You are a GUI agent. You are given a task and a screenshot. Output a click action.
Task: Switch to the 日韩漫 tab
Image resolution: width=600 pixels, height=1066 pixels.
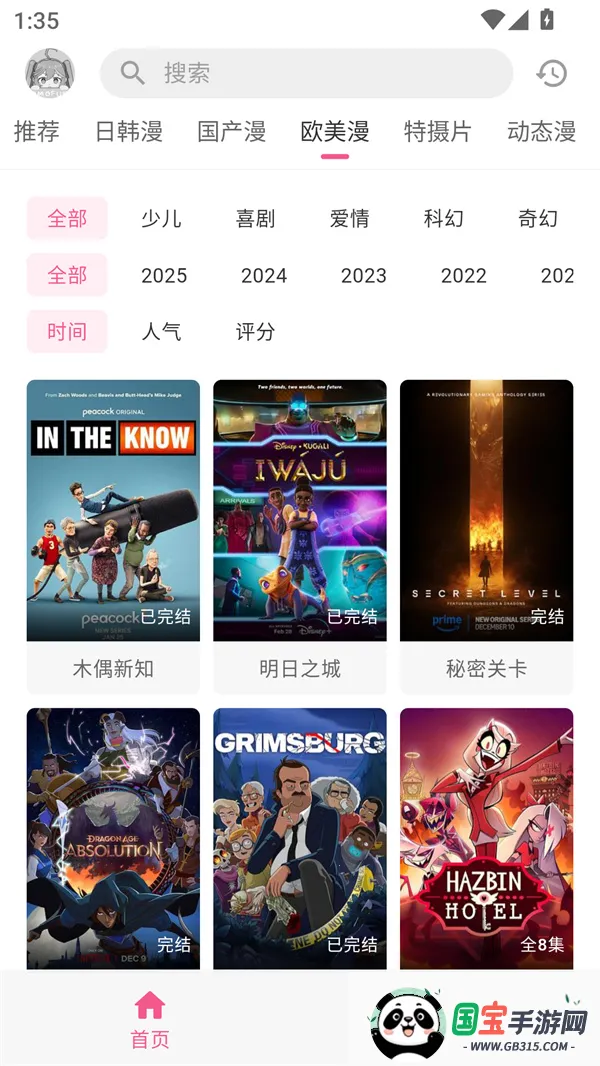tap(128, 131)
